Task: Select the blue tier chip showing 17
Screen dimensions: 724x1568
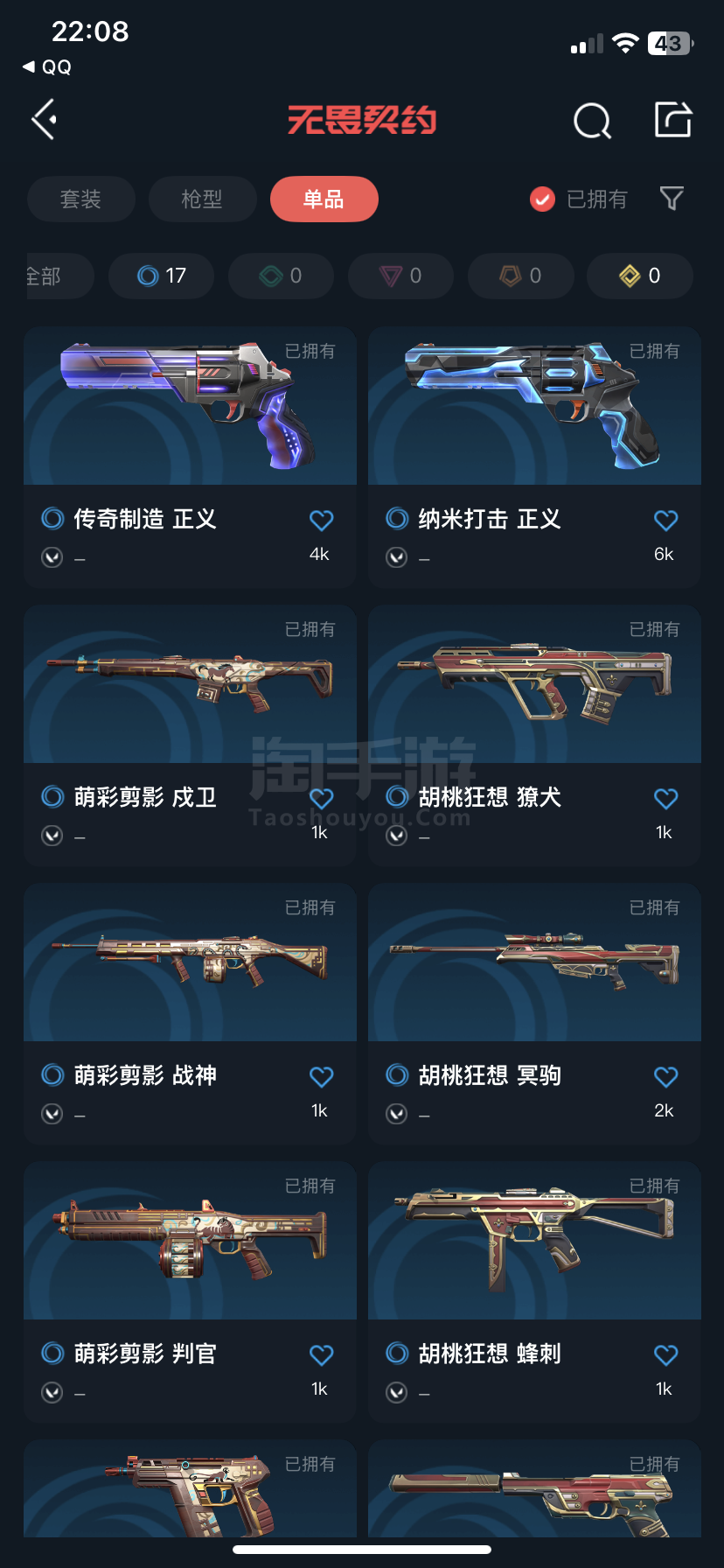Action: (x=161, y=276)
